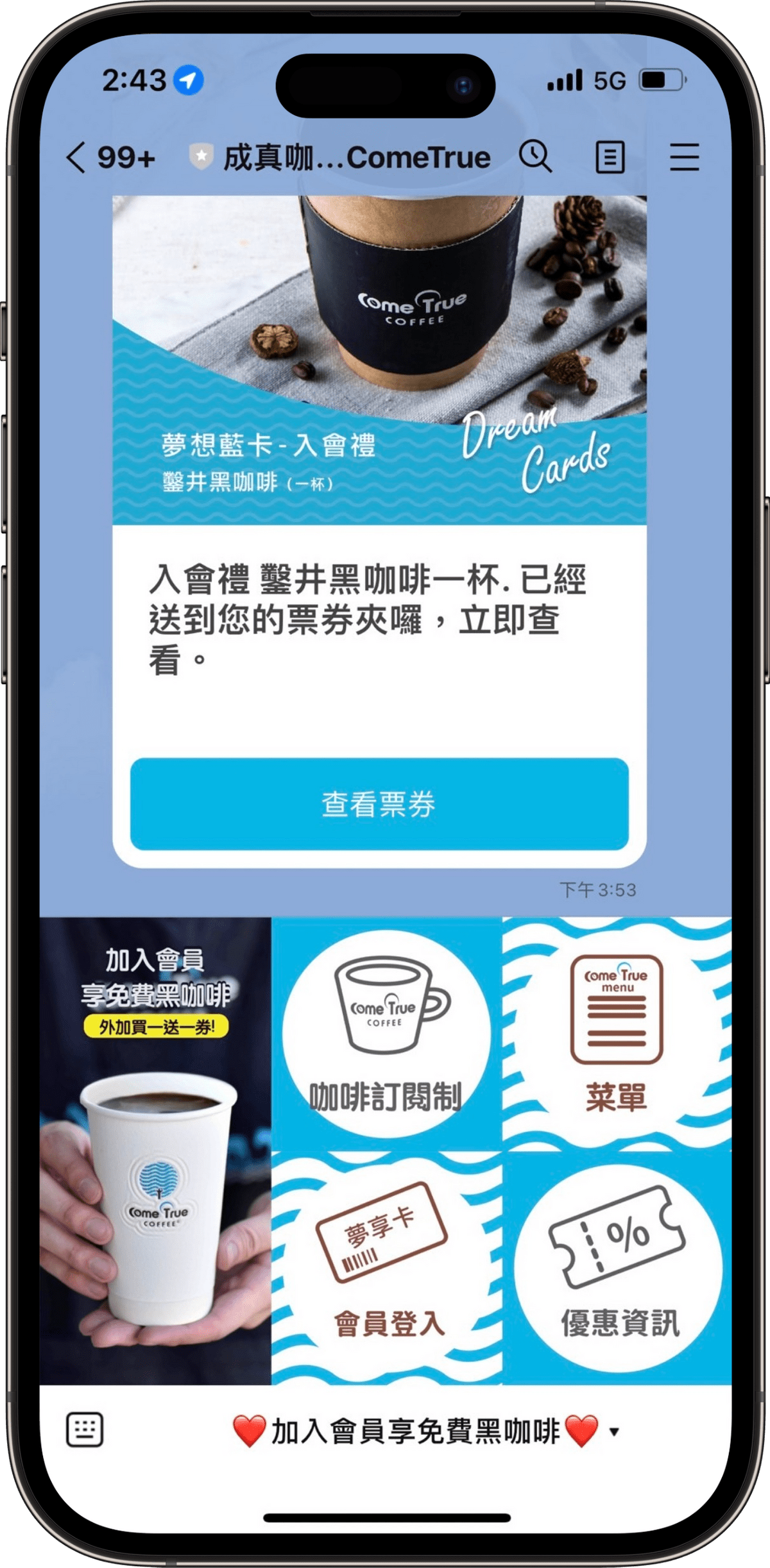
Task: Open the 夢想藍卡 入會禮 coupon card
Action: point(379,359)
